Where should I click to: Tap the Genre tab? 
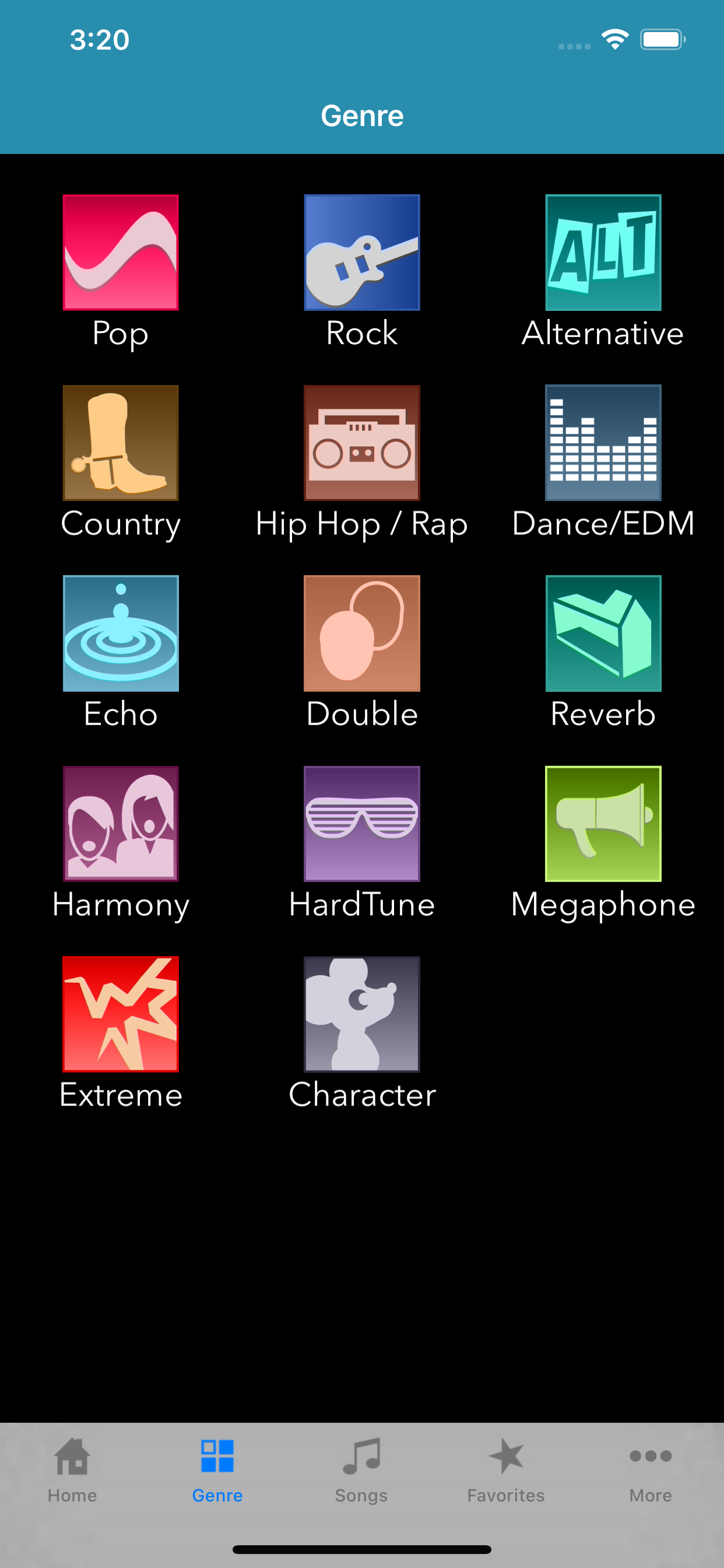[x=217, y=1469]
